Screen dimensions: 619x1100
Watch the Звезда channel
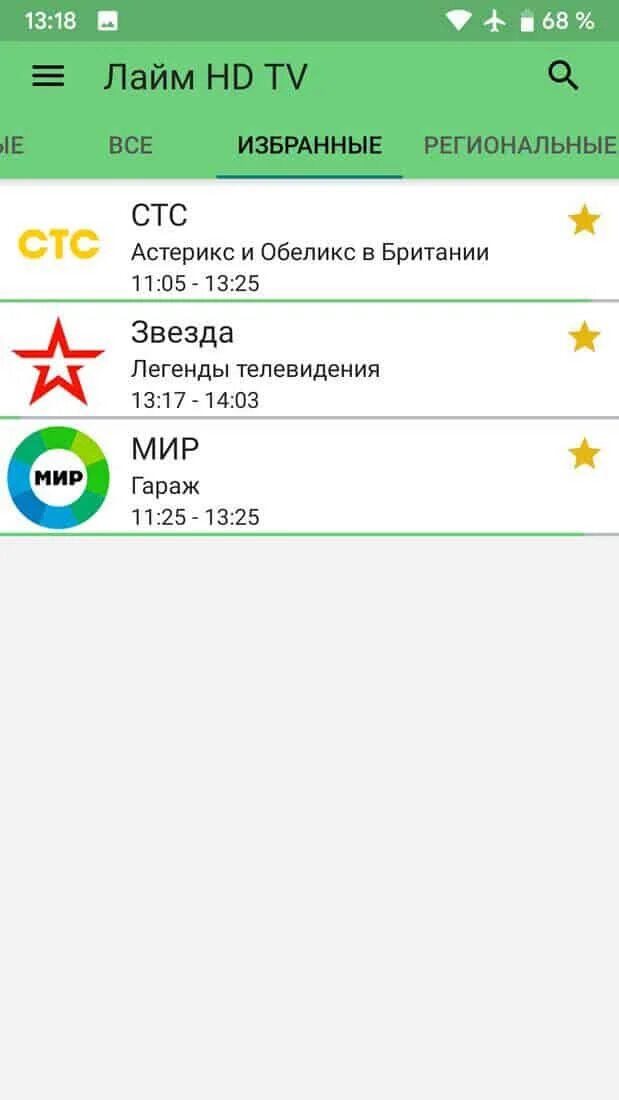pos(300,362)
